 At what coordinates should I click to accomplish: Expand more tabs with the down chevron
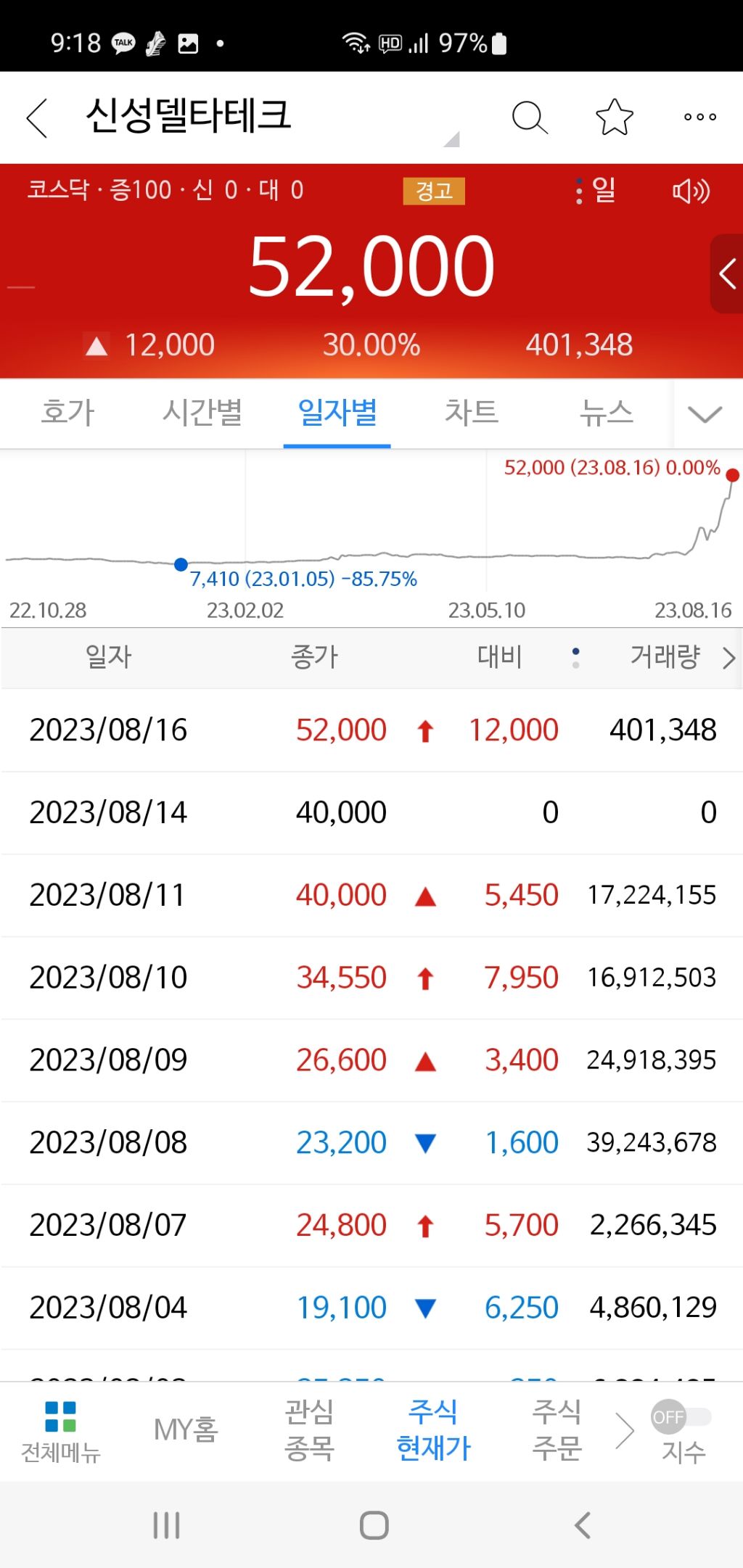tap(705, 414)
